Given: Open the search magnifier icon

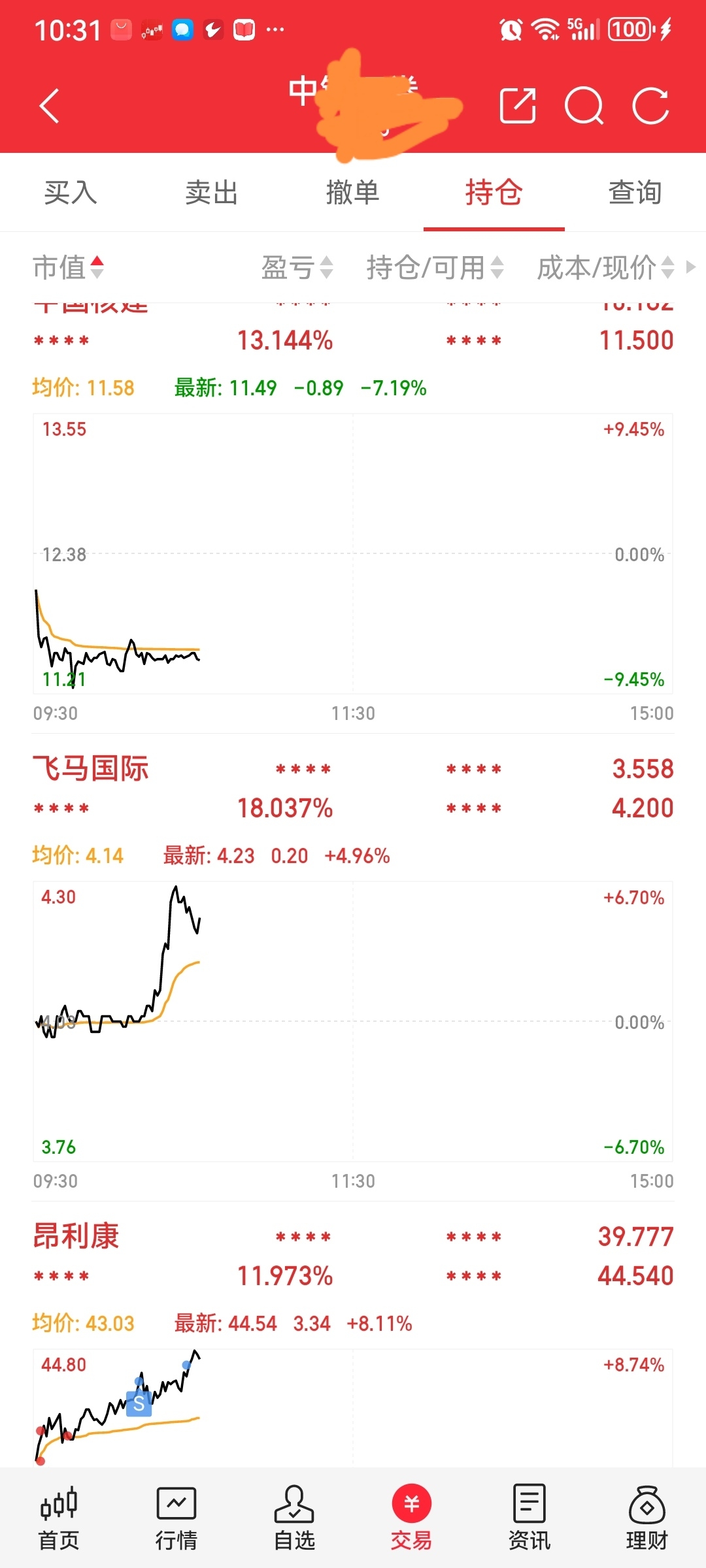Looking at the screenshot, I should click(x=584, y=106).
